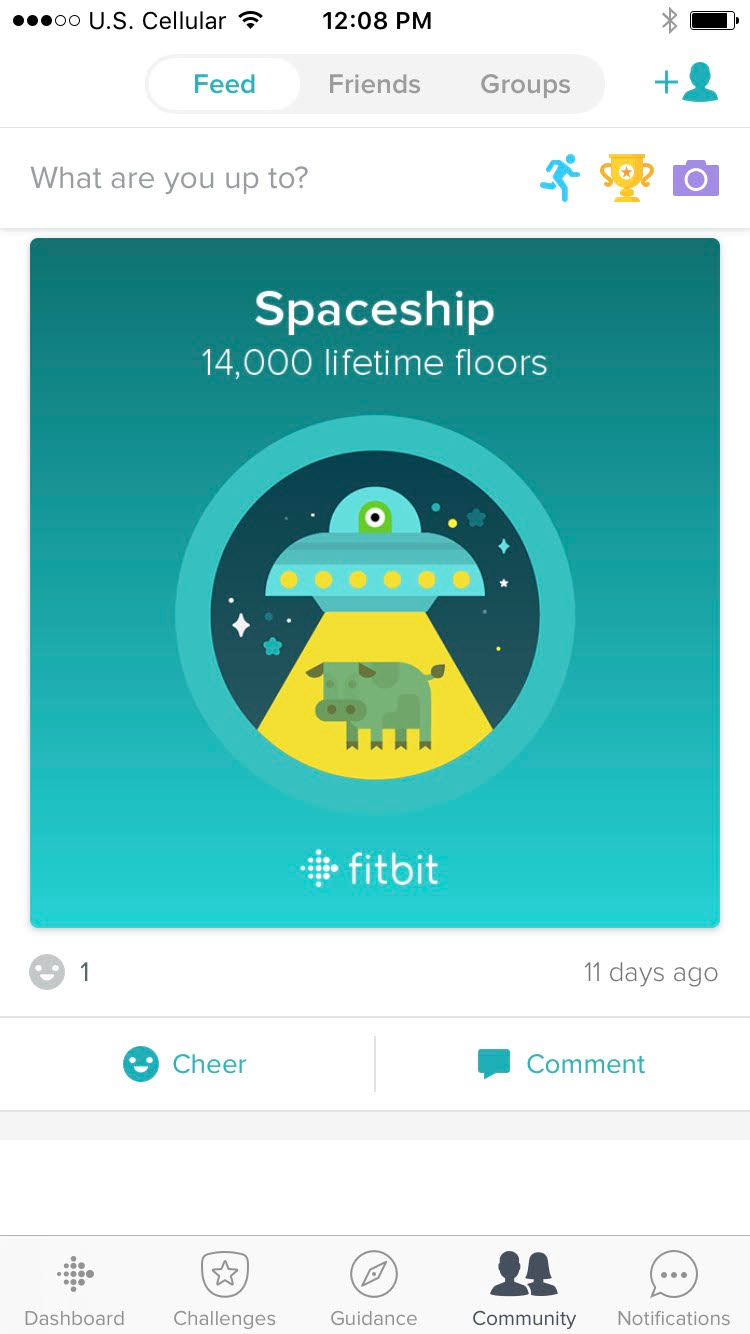Open the Notifications tab
The width and height of the screenshot is (750, 1334).
click(674, 1287)
